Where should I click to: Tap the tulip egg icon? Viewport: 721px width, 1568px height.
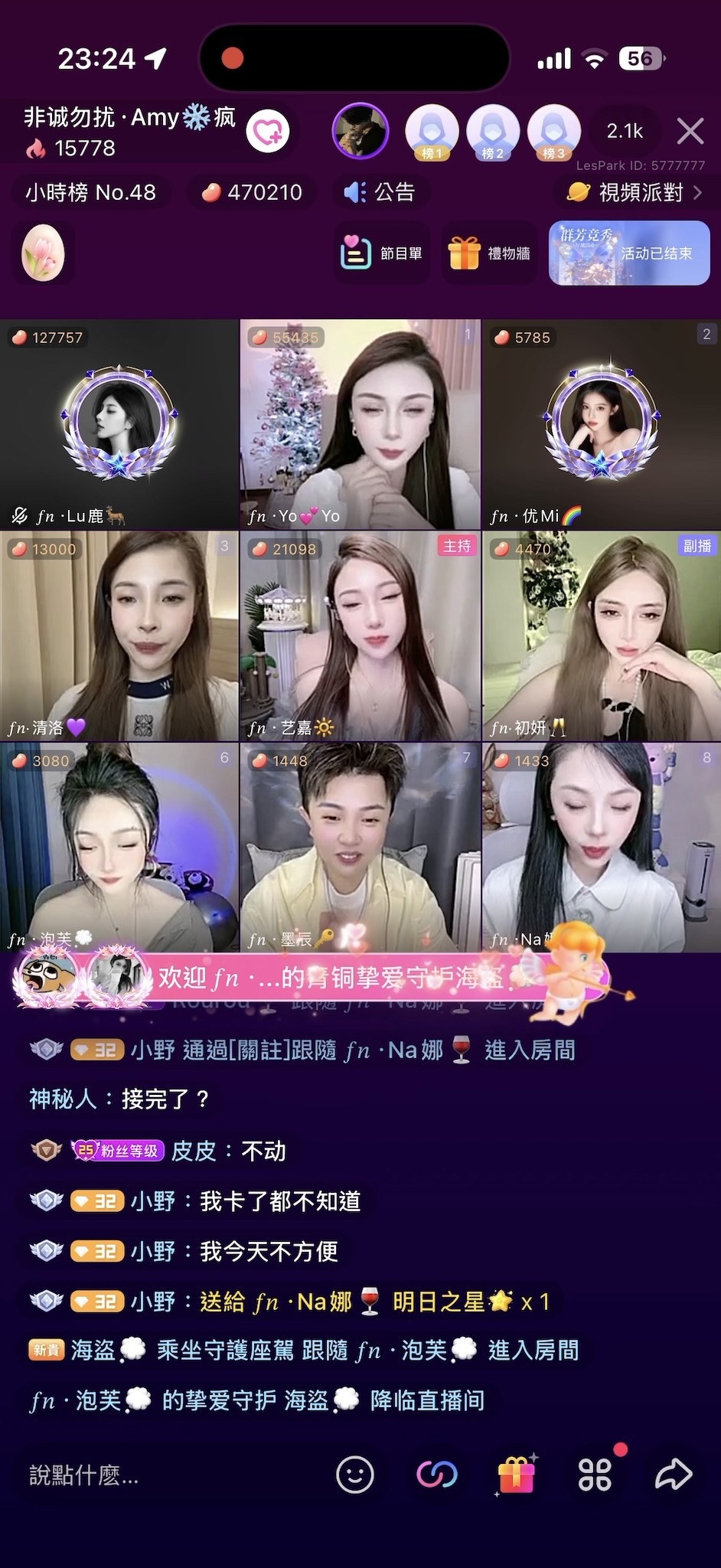click(43, 253)
